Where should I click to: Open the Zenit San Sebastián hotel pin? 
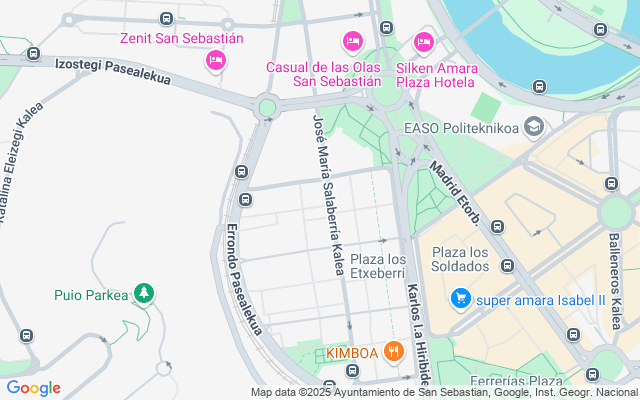pos(216,61)
